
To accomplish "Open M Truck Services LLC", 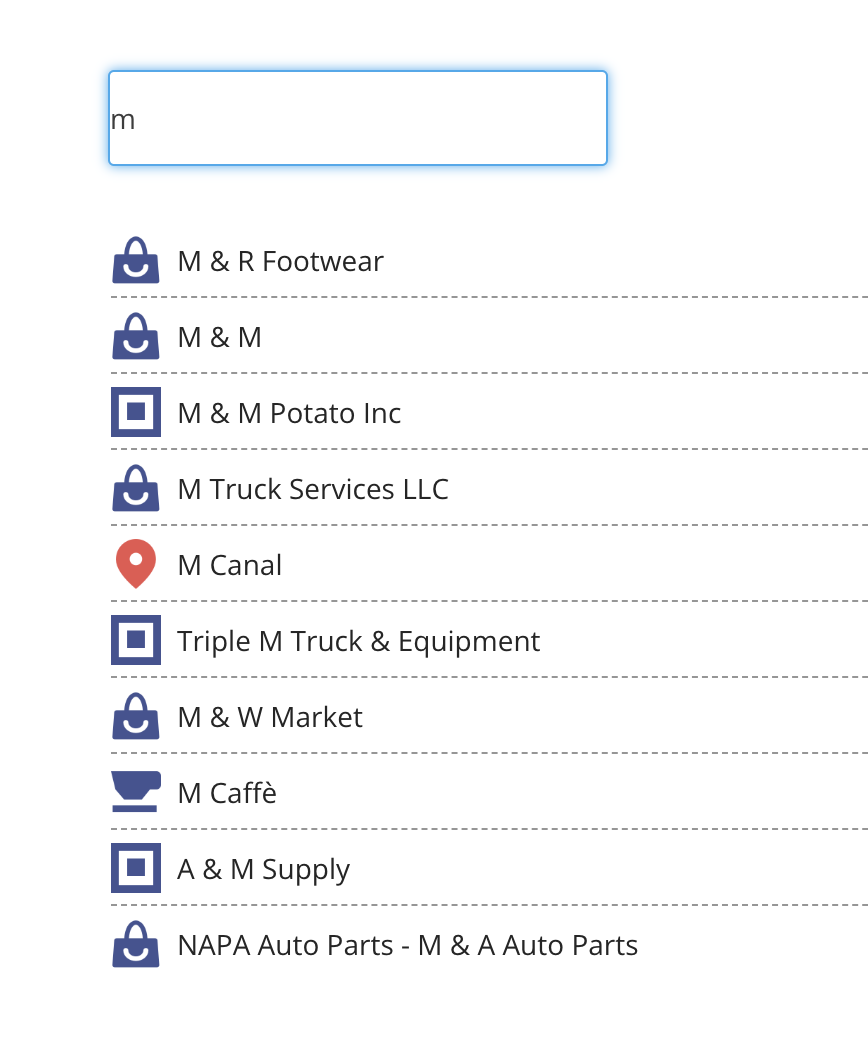I will (x=312, y=489).
